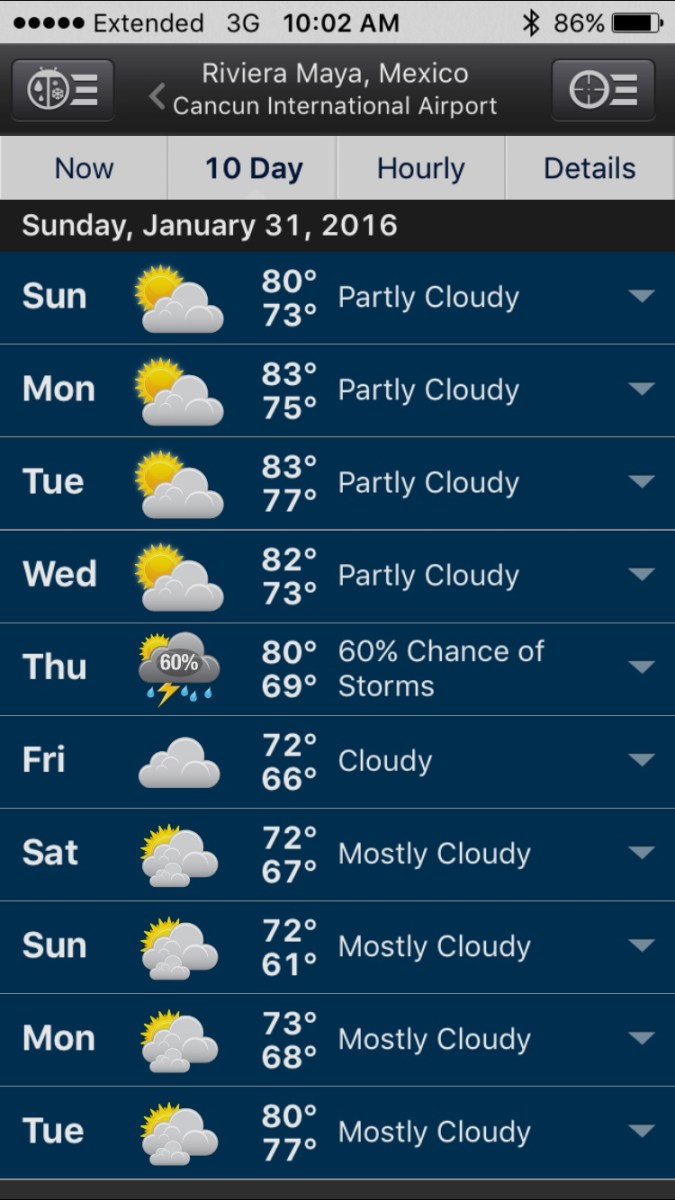Expand Thursday 60% Chance of Storms
The image size is (675, 1200).
(641, 667)
